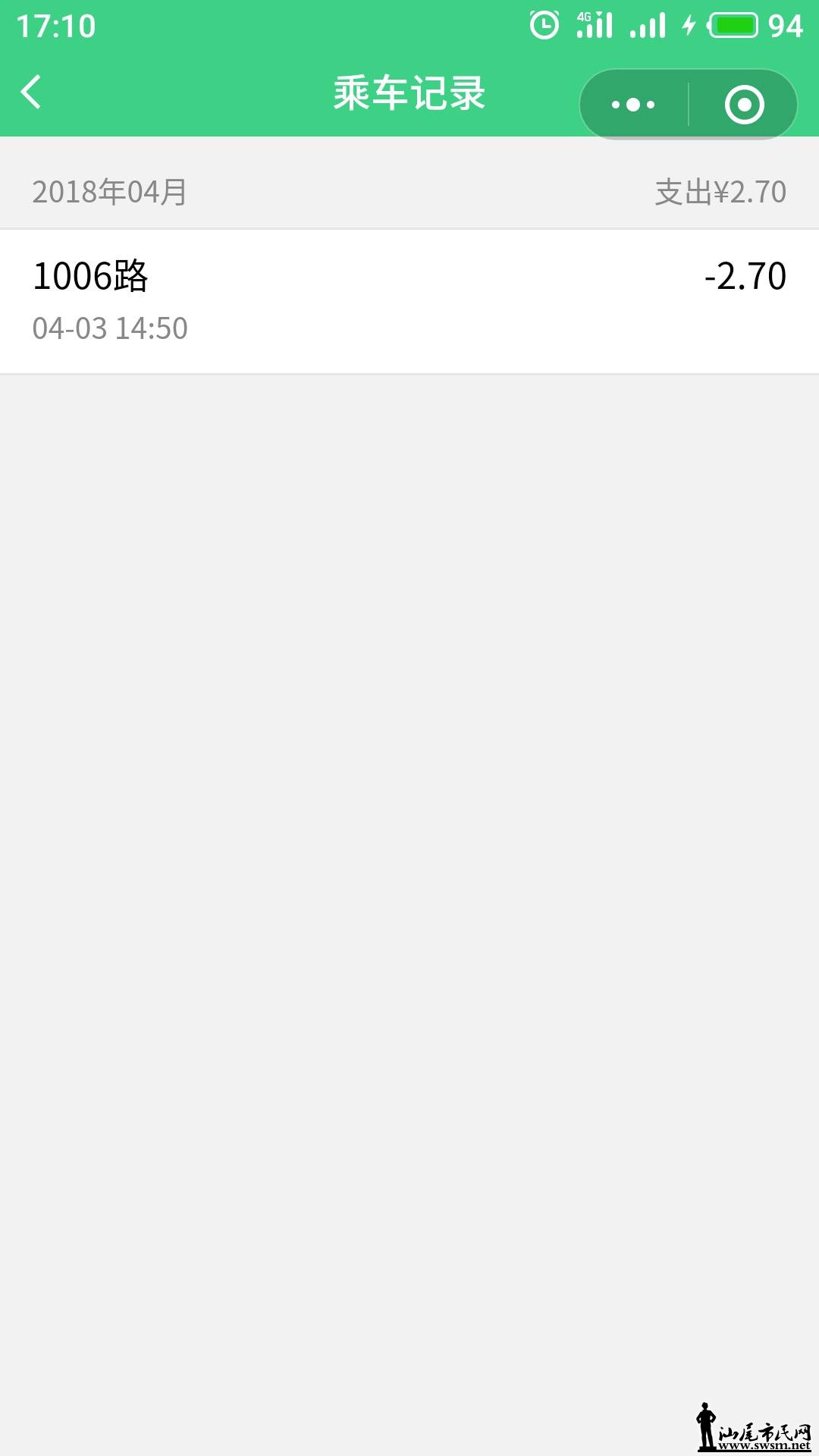Close the mini program via the circle button
Viewport: 819px width, 1456px height.
744,105
